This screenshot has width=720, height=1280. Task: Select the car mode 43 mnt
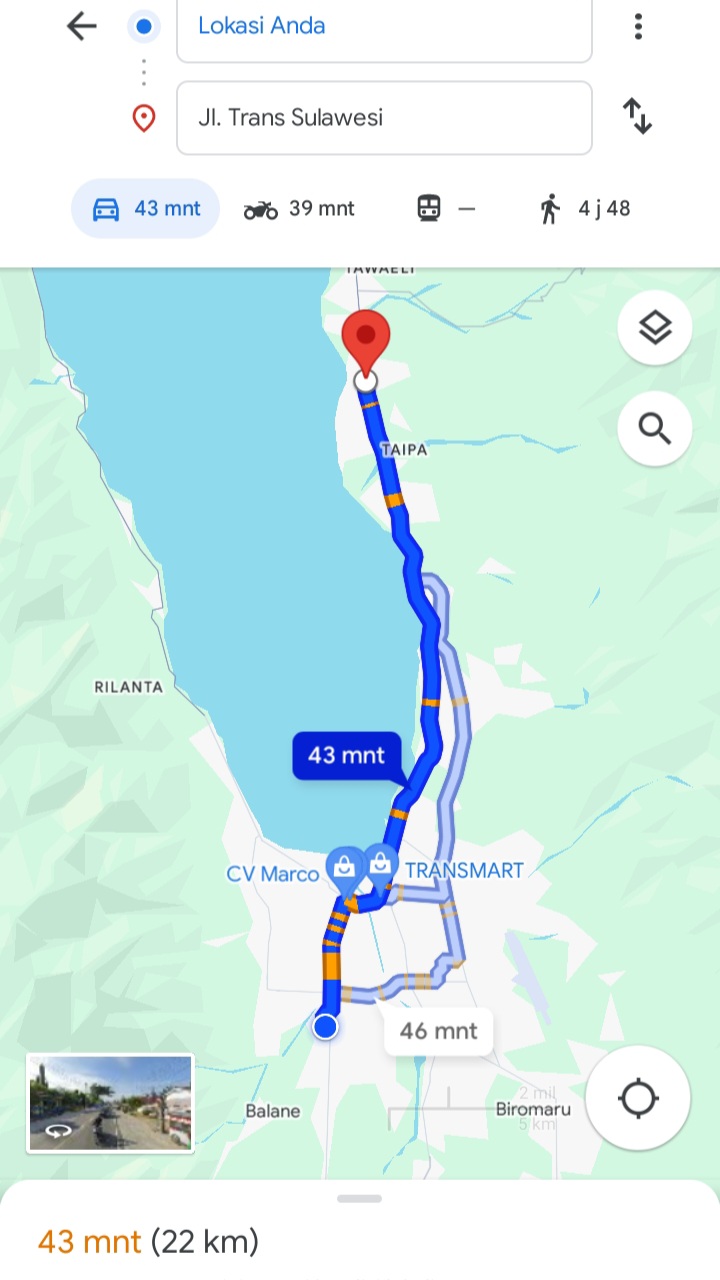point(145,208)
